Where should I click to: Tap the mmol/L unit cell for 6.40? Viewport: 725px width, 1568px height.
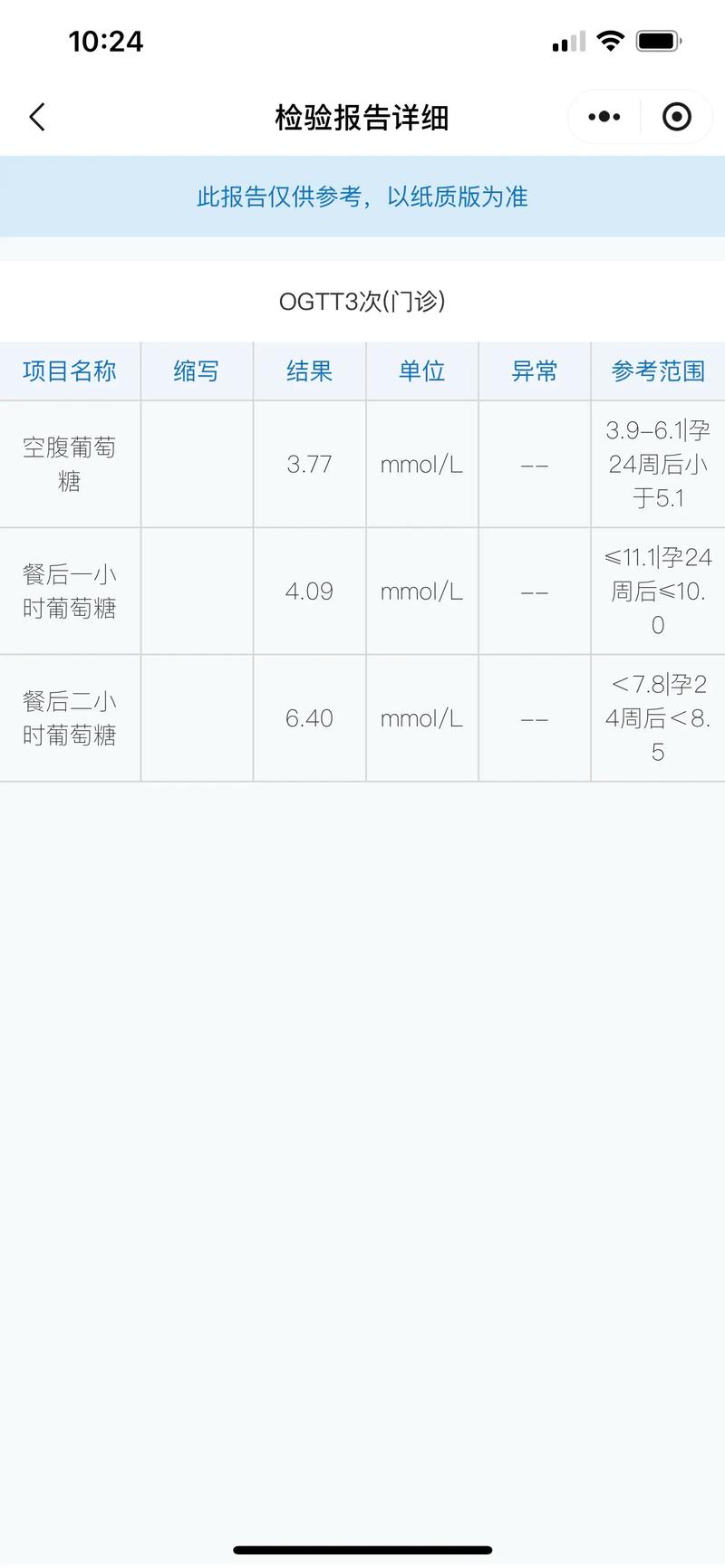pos(421,718)
